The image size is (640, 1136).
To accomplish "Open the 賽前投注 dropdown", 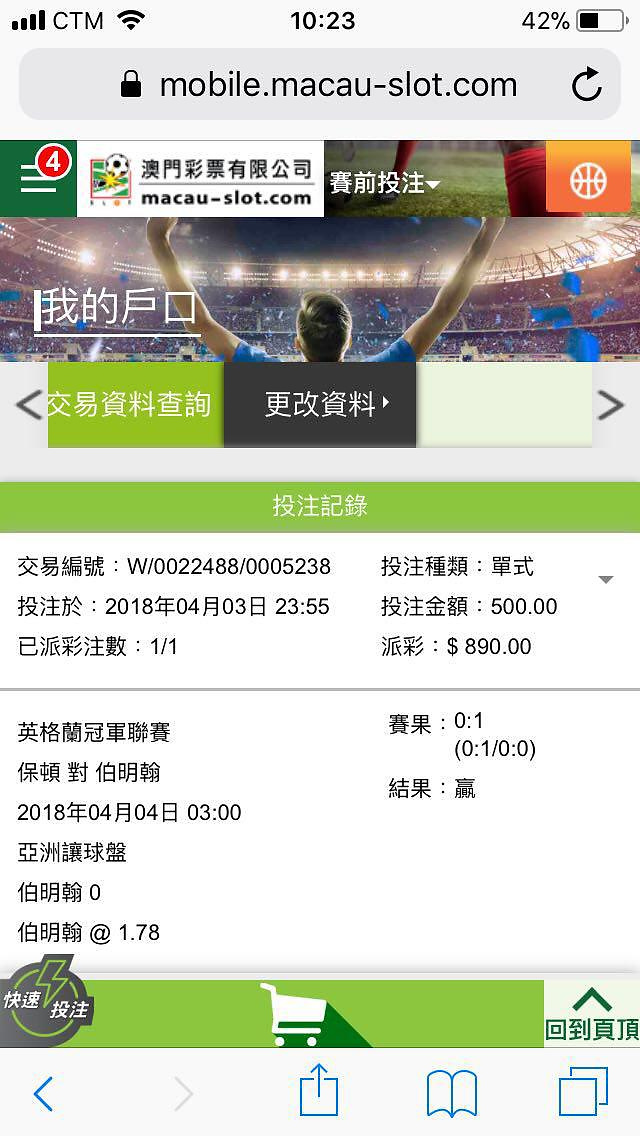I will (385, 183).
